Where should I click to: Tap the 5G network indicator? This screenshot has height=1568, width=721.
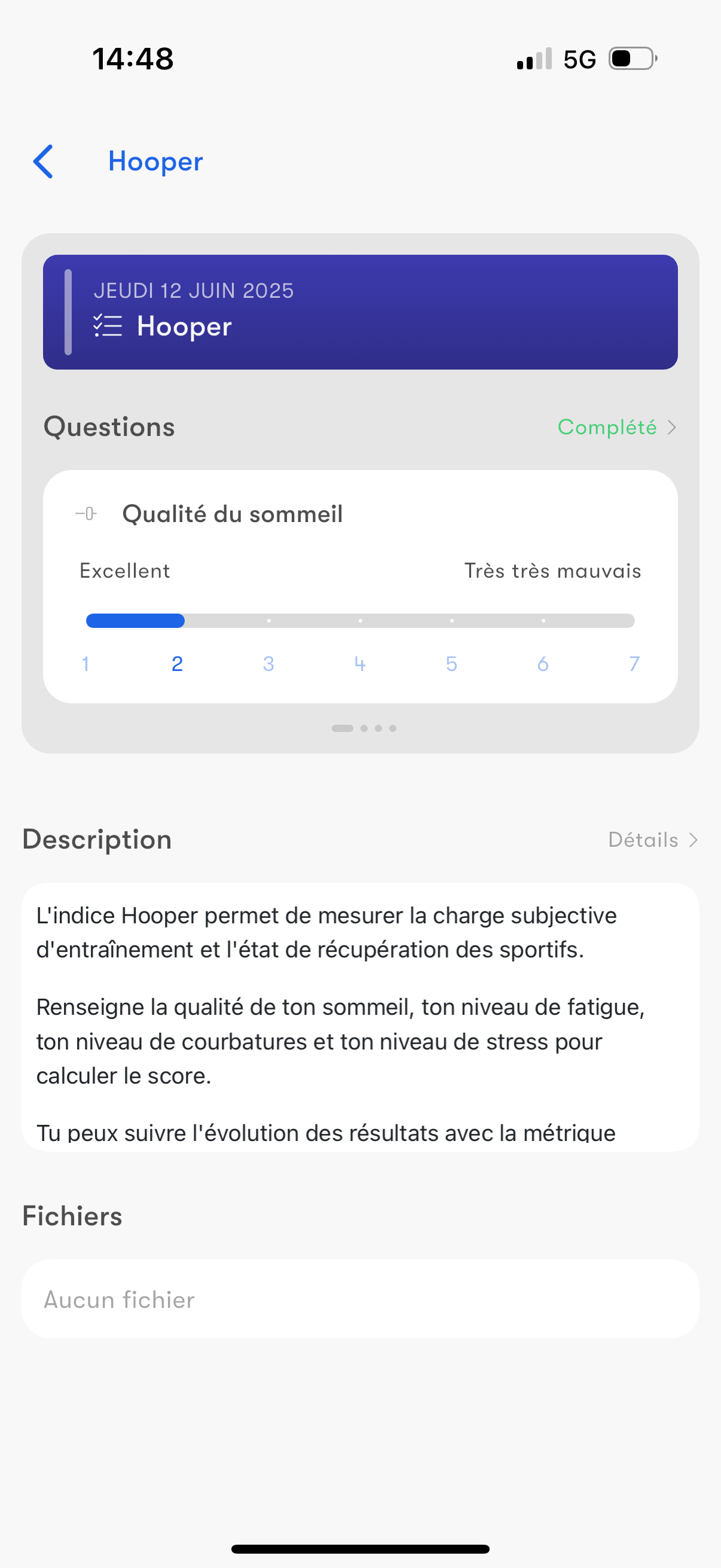[x=580, y=58]
